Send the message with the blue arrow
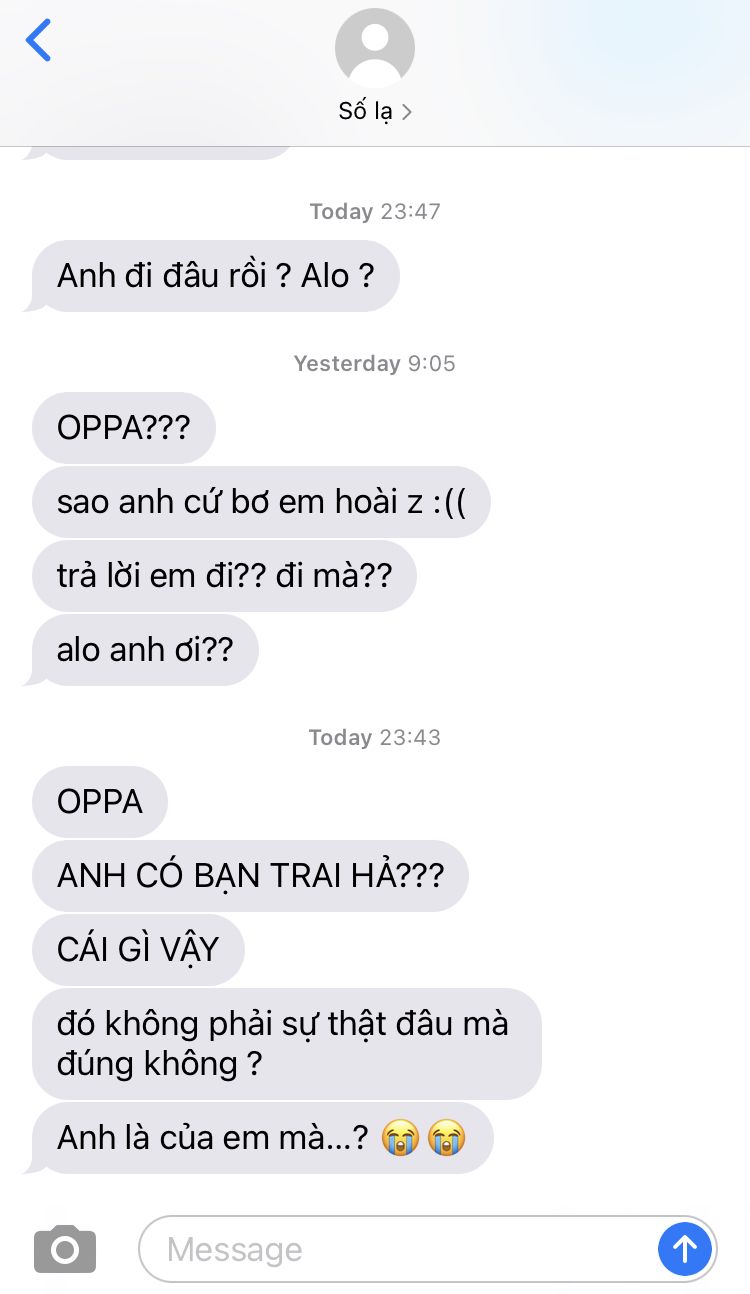 coord(685,1249)
